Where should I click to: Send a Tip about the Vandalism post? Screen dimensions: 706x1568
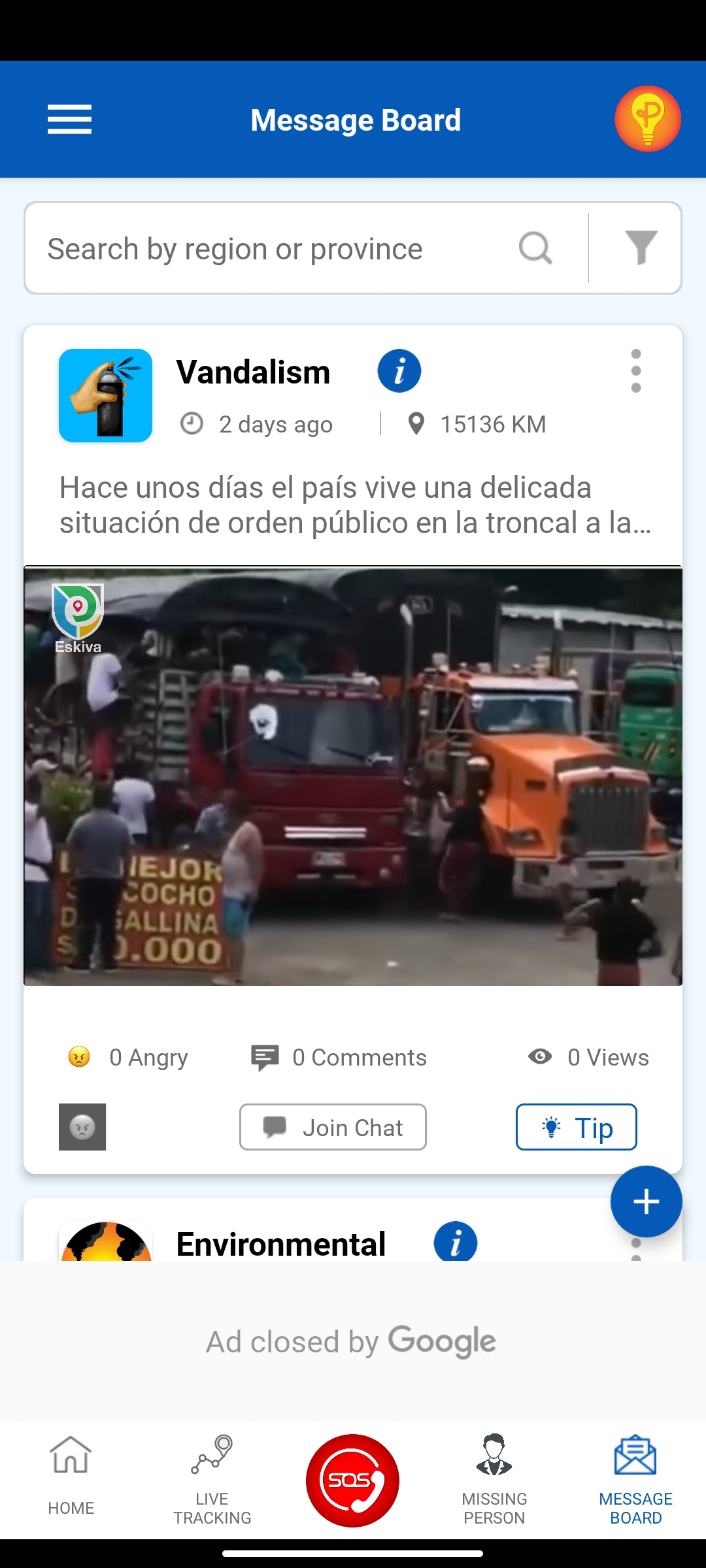coord(576,1127)
